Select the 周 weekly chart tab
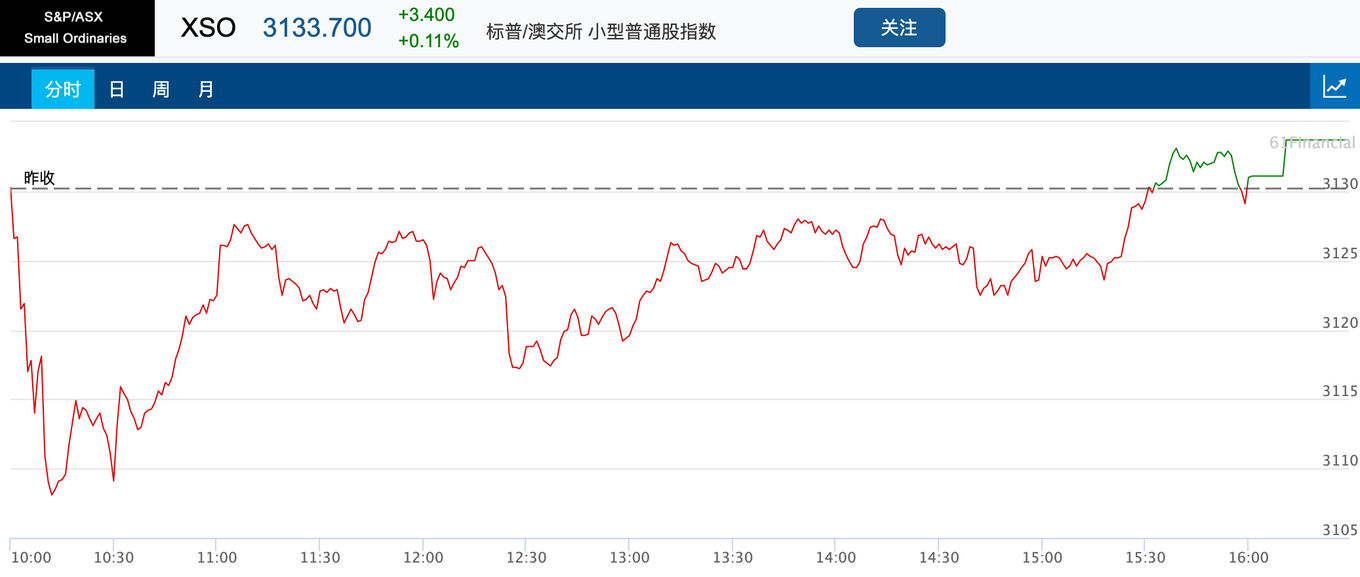This screenshot has width=1360, height=577. (161, 89)
